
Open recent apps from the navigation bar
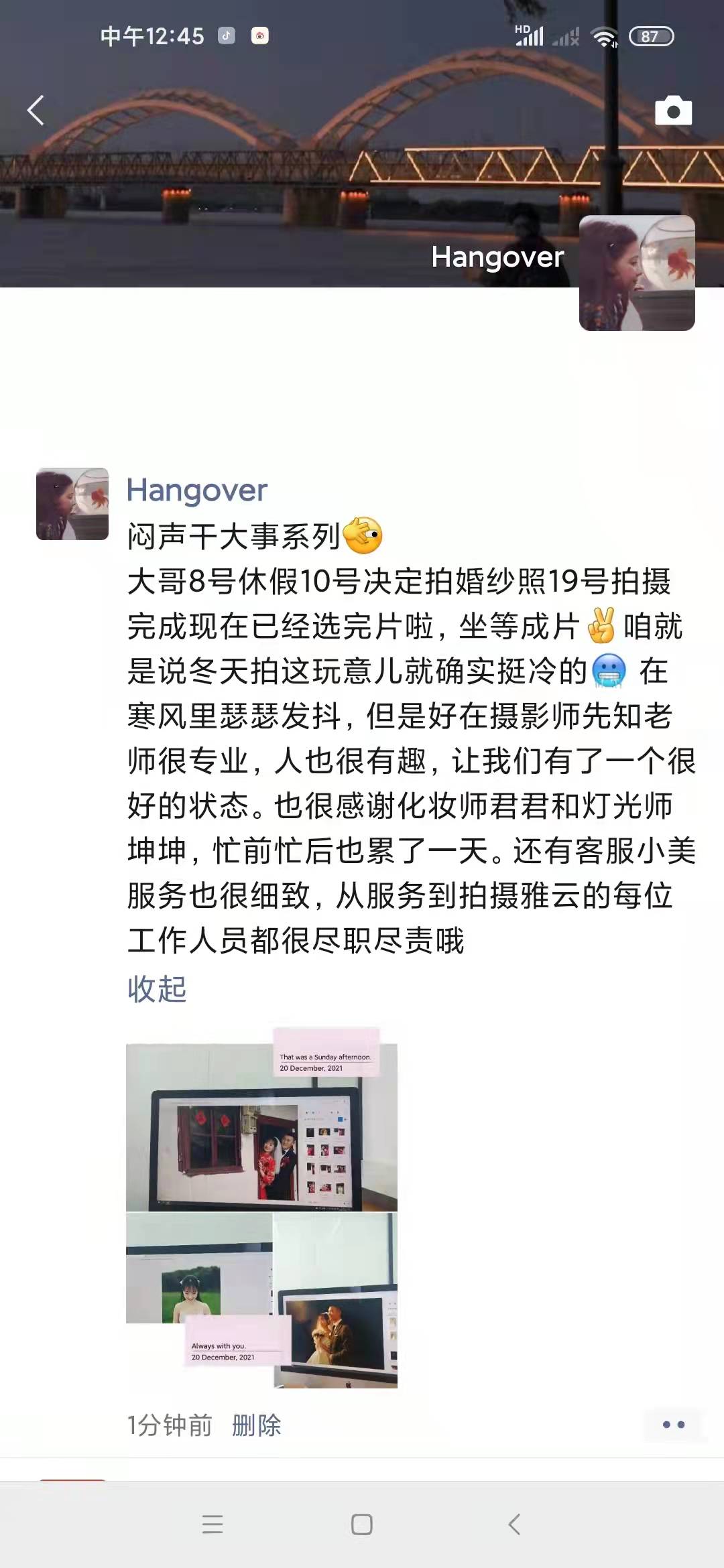[x=213, y=1524]
